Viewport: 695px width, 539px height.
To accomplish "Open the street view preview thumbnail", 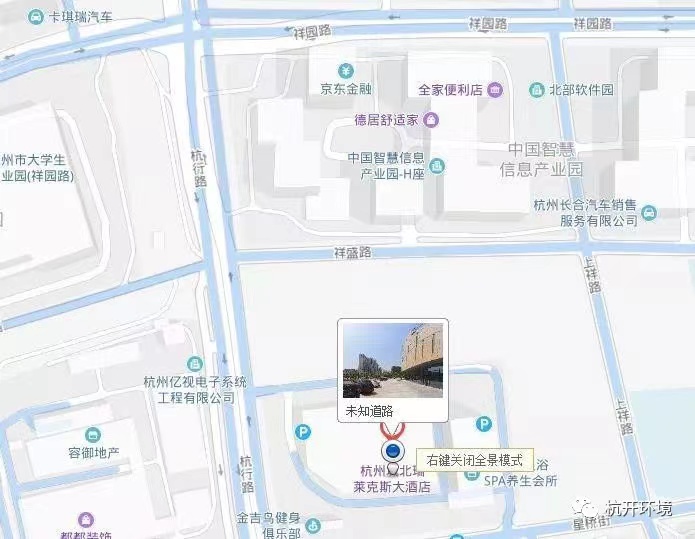I will coord(392,360).
